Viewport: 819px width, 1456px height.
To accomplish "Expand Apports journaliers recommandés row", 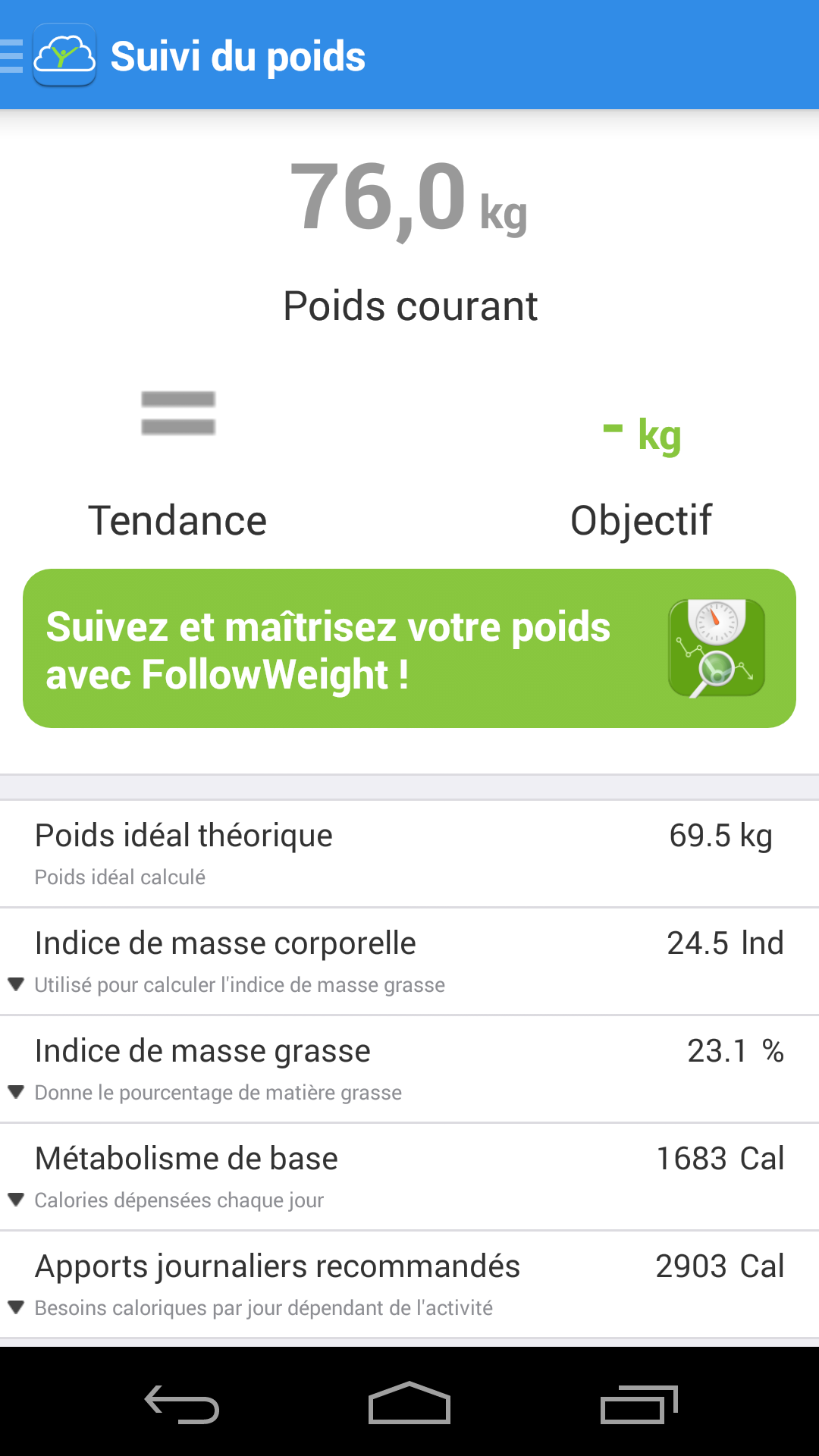I will (x=409, y=1285).
